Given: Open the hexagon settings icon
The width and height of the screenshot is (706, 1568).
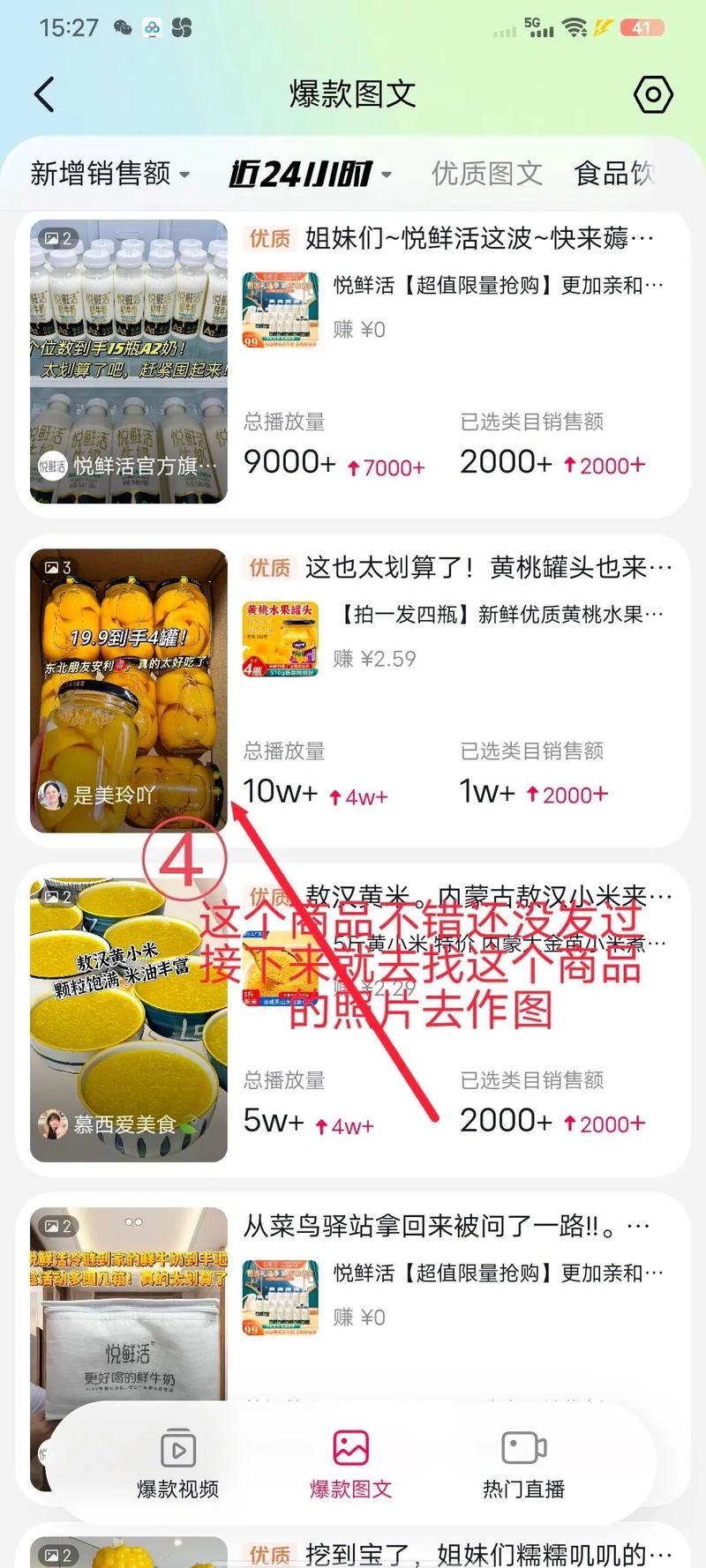Looking at the screenshot, I should 653,94.
